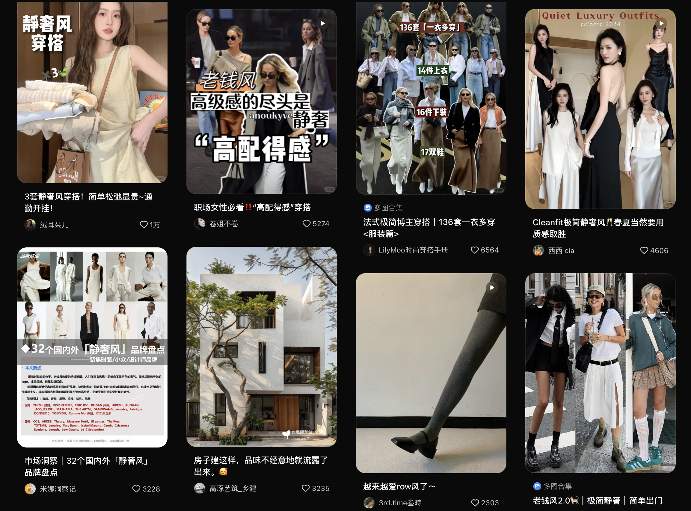The image size is (691, 511).
Task: Open the 32个国内外静奢风品牌盘点 post
Action: pos(92,347)
